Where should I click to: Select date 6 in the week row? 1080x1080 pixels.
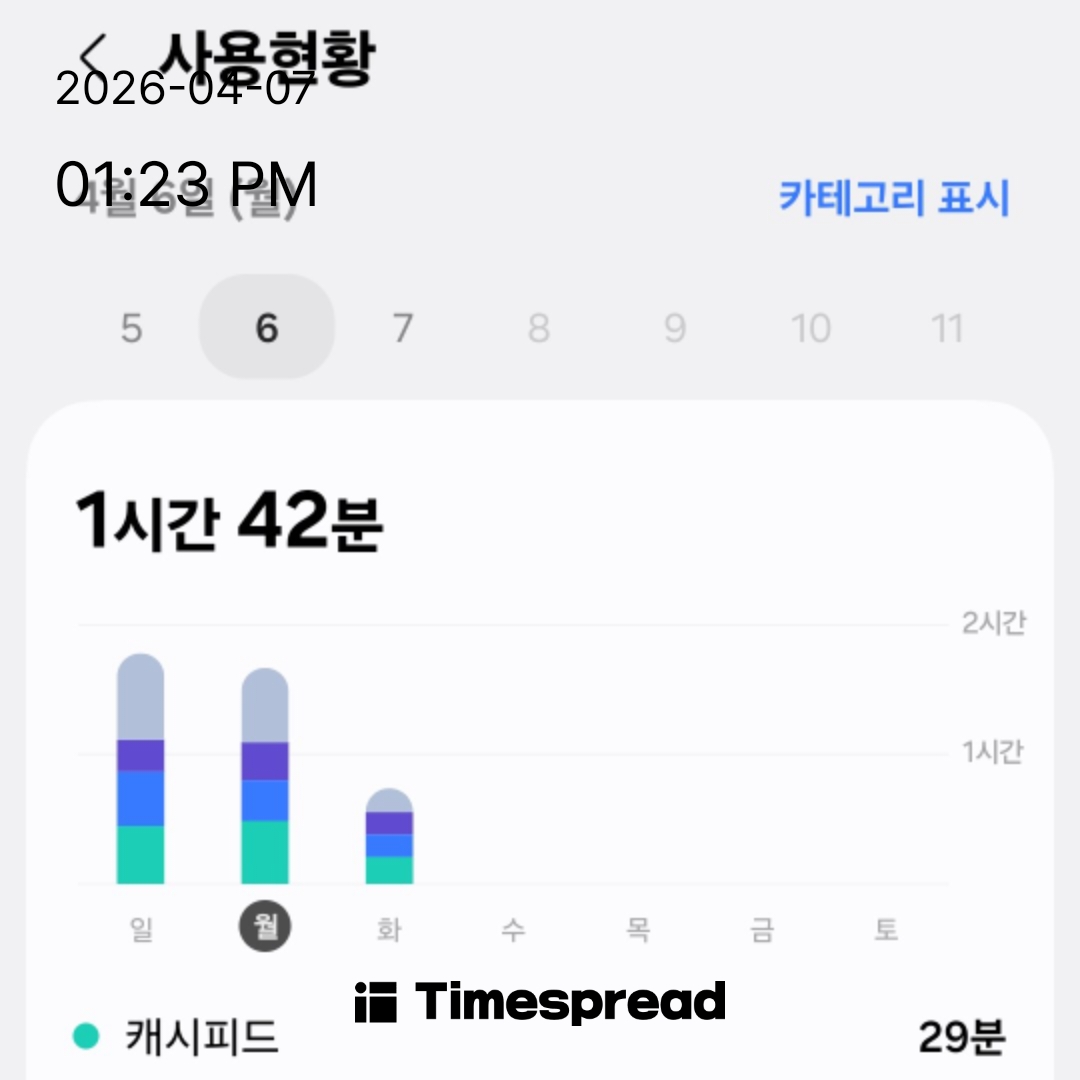pos(267,328)
